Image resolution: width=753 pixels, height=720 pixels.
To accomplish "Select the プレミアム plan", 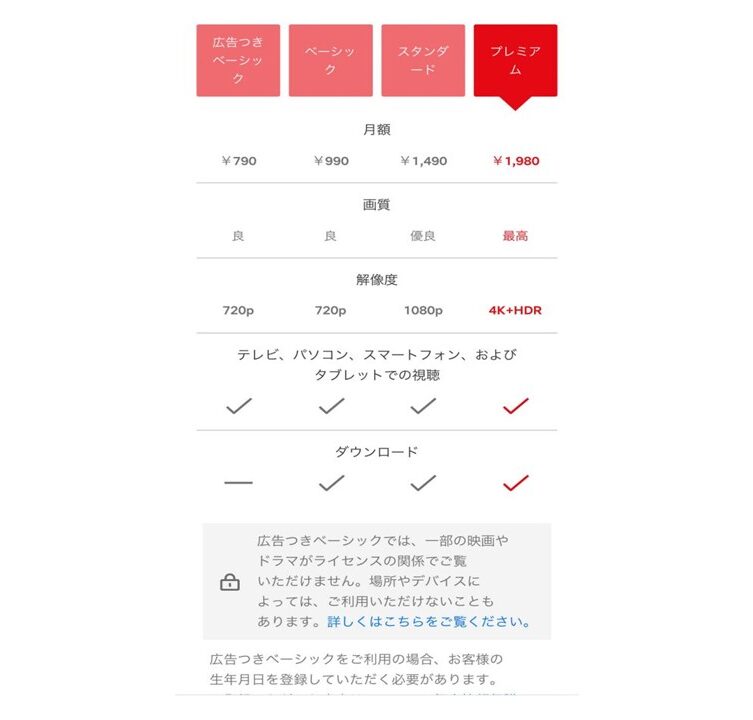I will [x=515, y=61].
